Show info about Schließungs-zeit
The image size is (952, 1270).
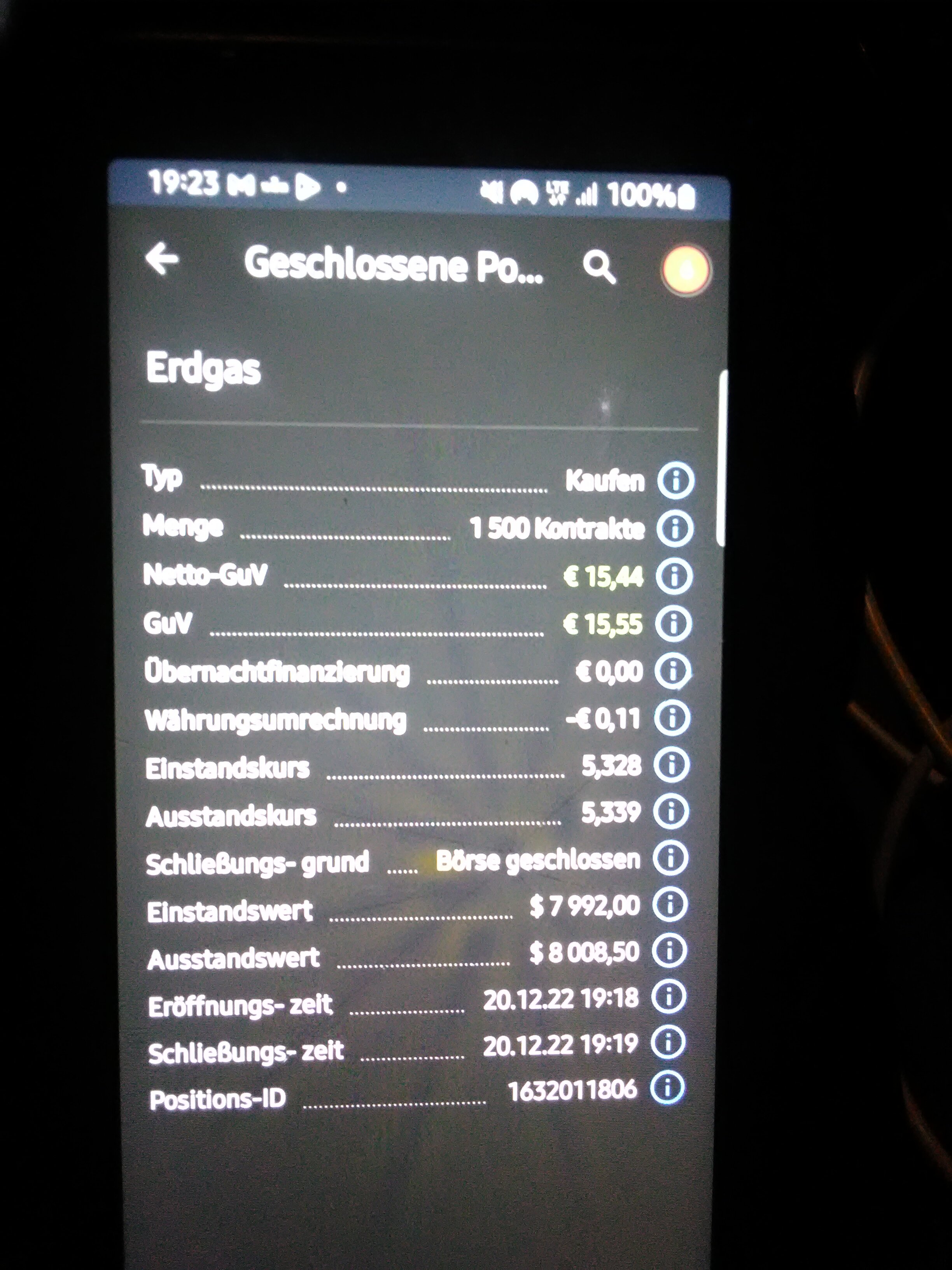tap(668, 1043)
